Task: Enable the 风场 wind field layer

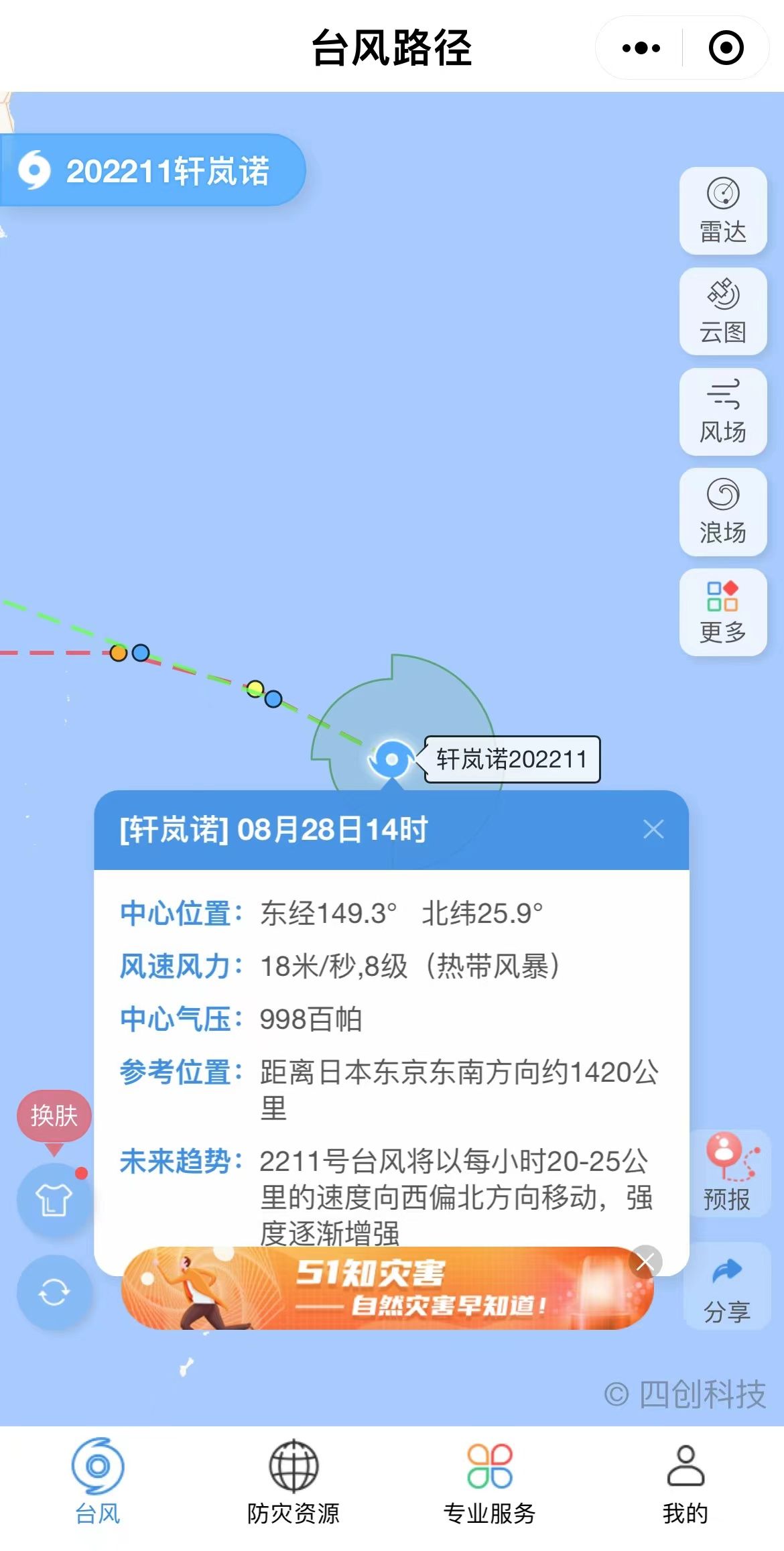Action: (x=723, y=412)
